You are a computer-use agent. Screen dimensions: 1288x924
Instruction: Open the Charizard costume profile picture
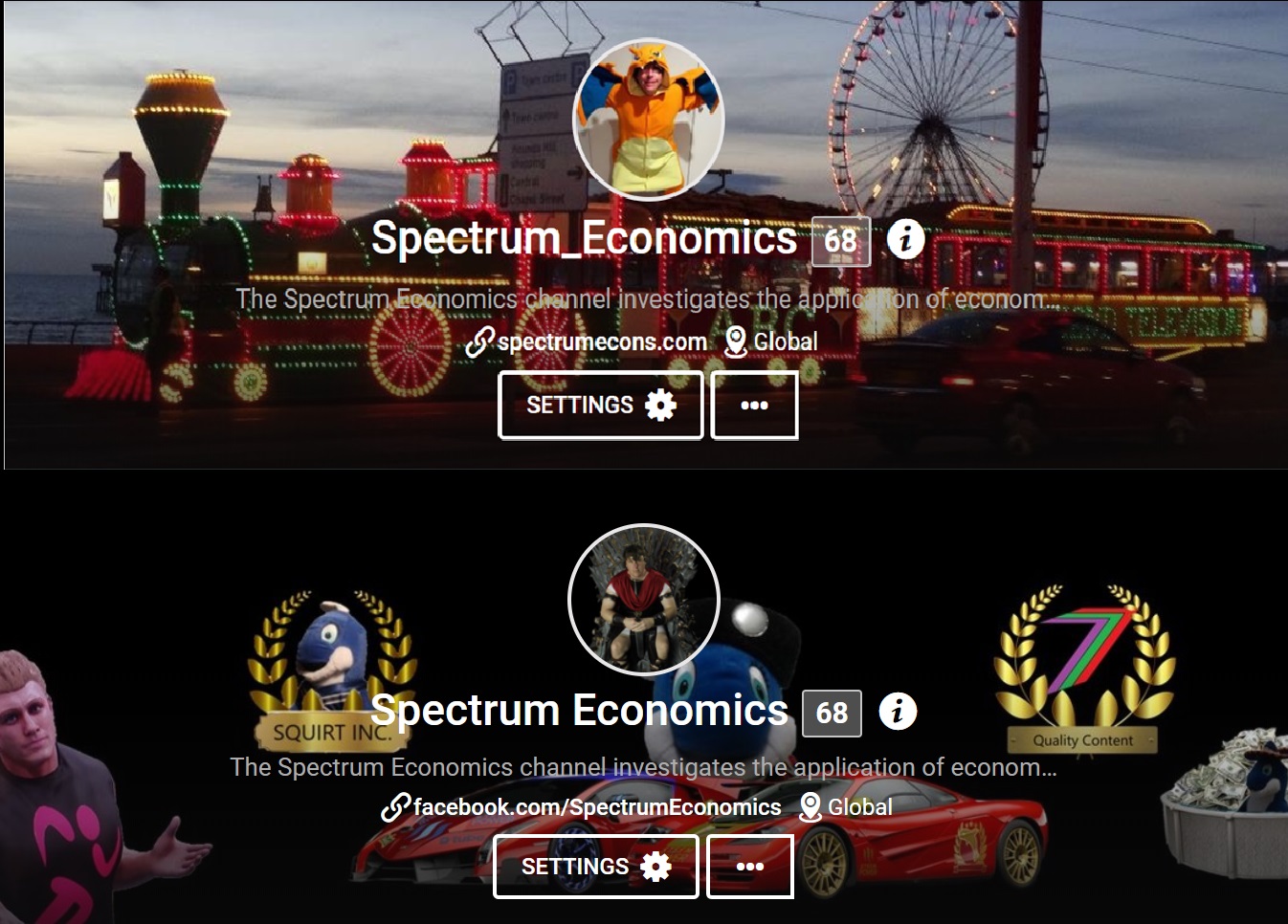pos(648,119)
